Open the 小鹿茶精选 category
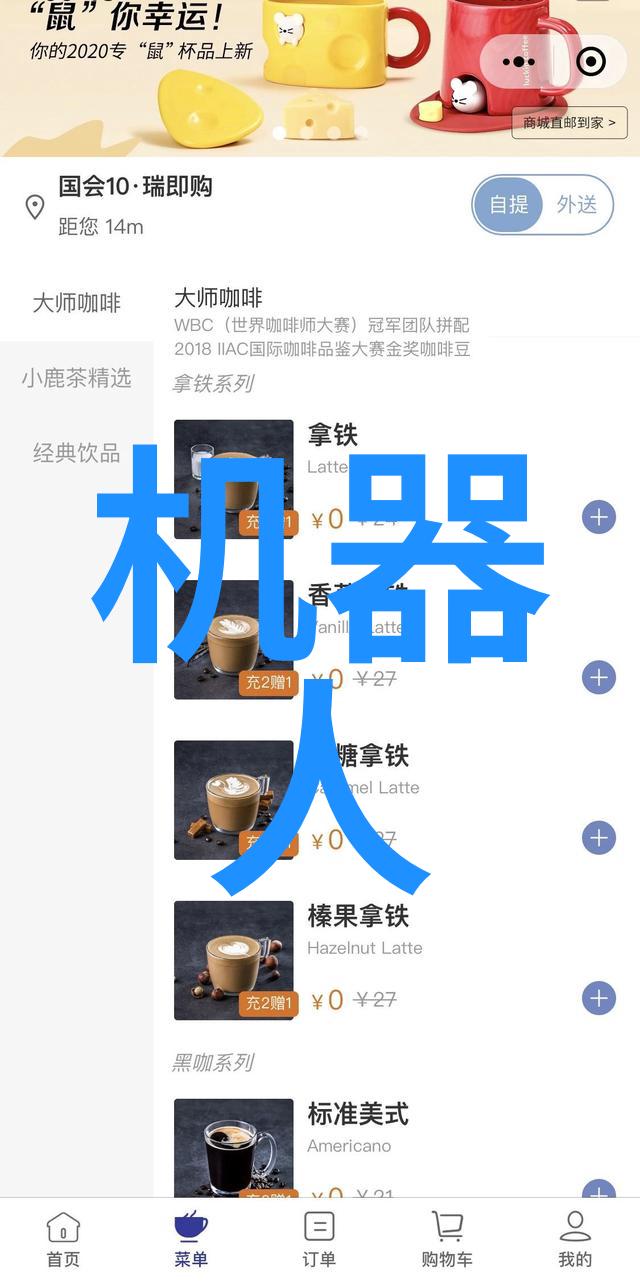 tap(76, 378)
